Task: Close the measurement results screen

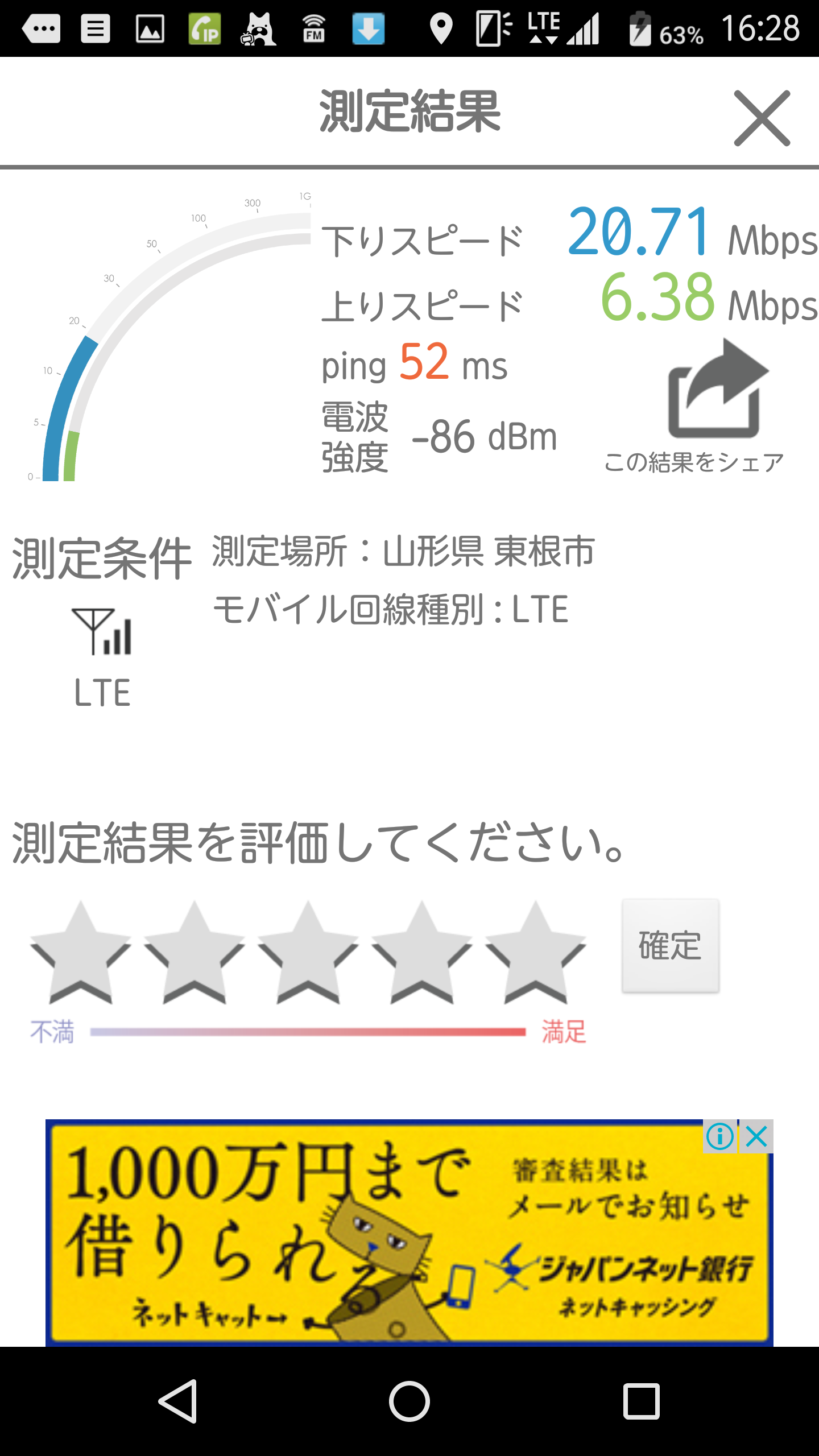Action: 762,118
